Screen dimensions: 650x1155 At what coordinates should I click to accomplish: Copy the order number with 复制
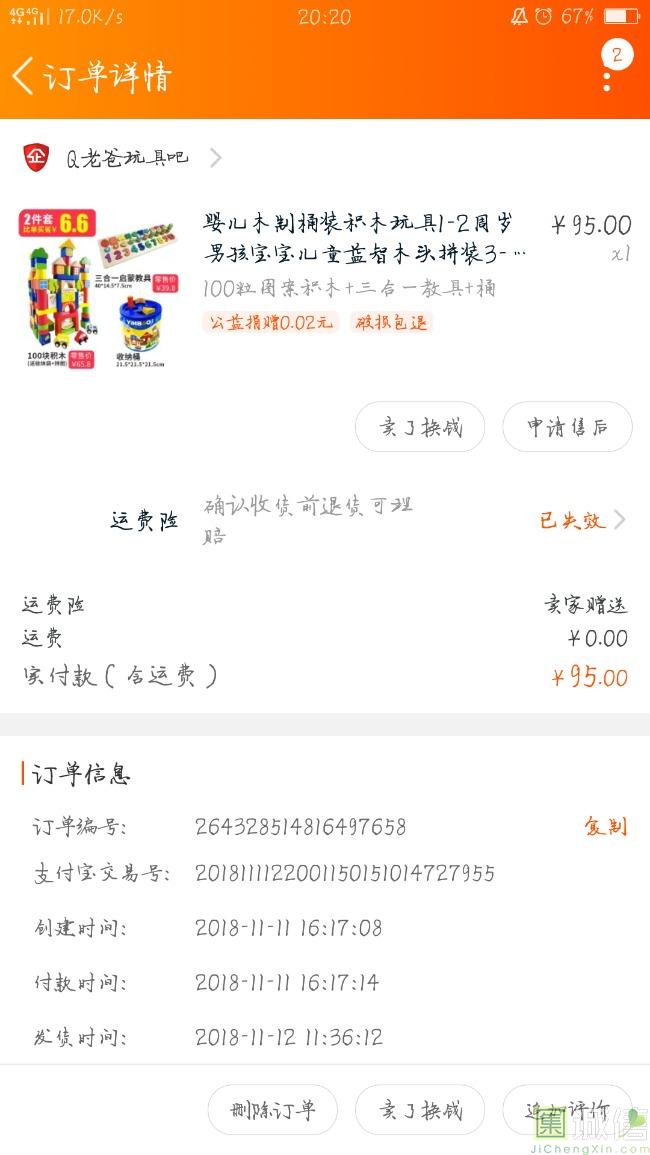605,827
